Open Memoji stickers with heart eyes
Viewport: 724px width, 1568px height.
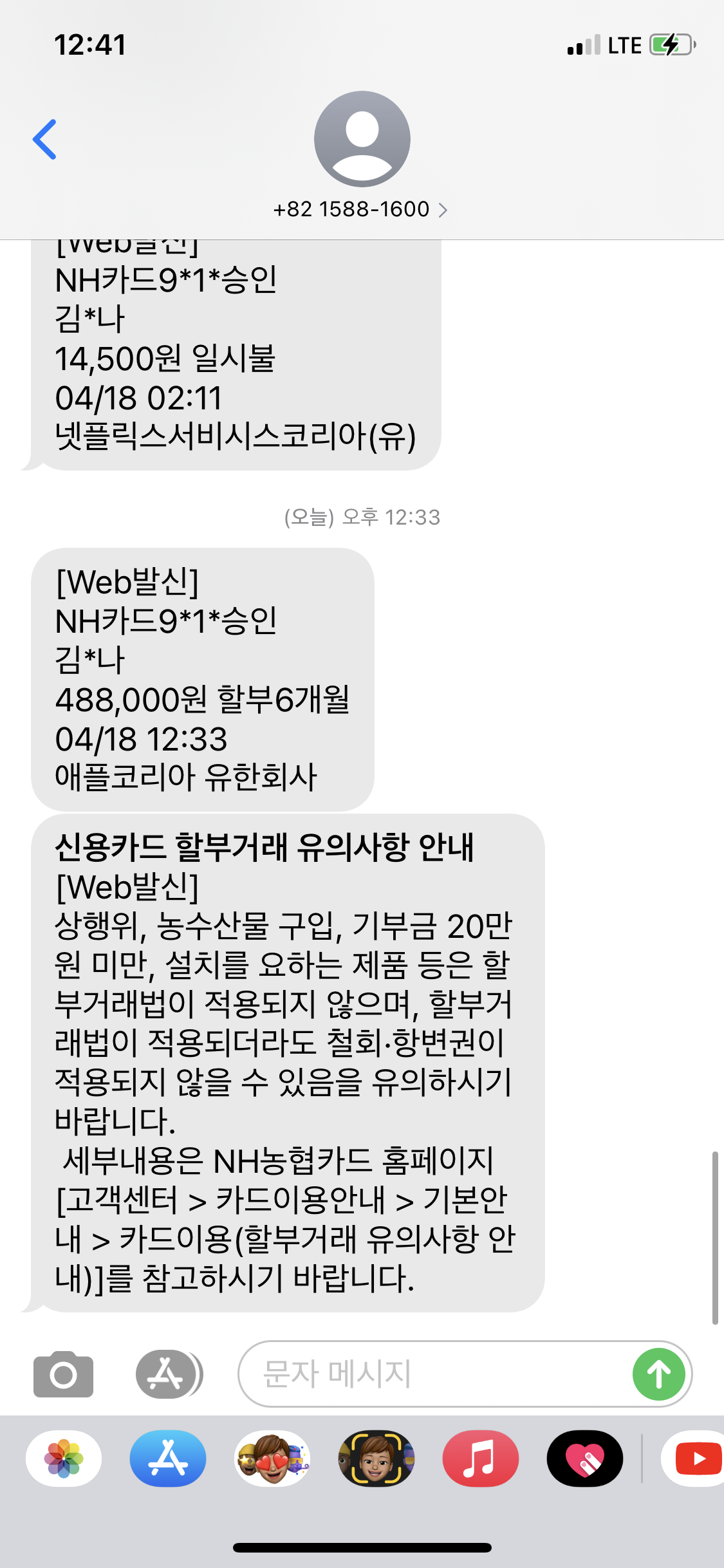click(272, 1459)
